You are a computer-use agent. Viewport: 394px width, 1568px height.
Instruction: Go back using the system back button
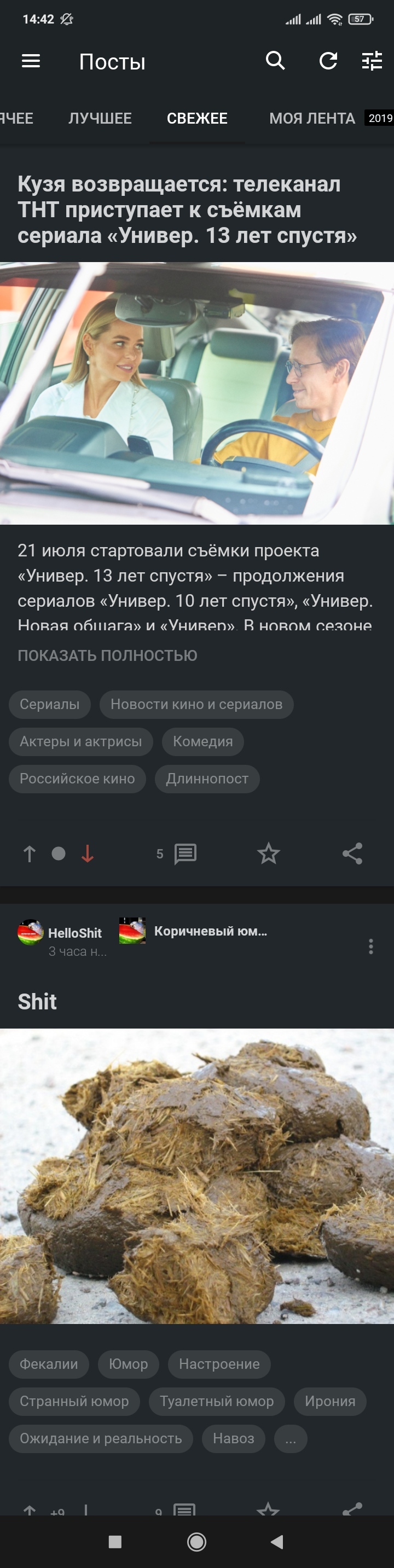[x=277, y=1541]
